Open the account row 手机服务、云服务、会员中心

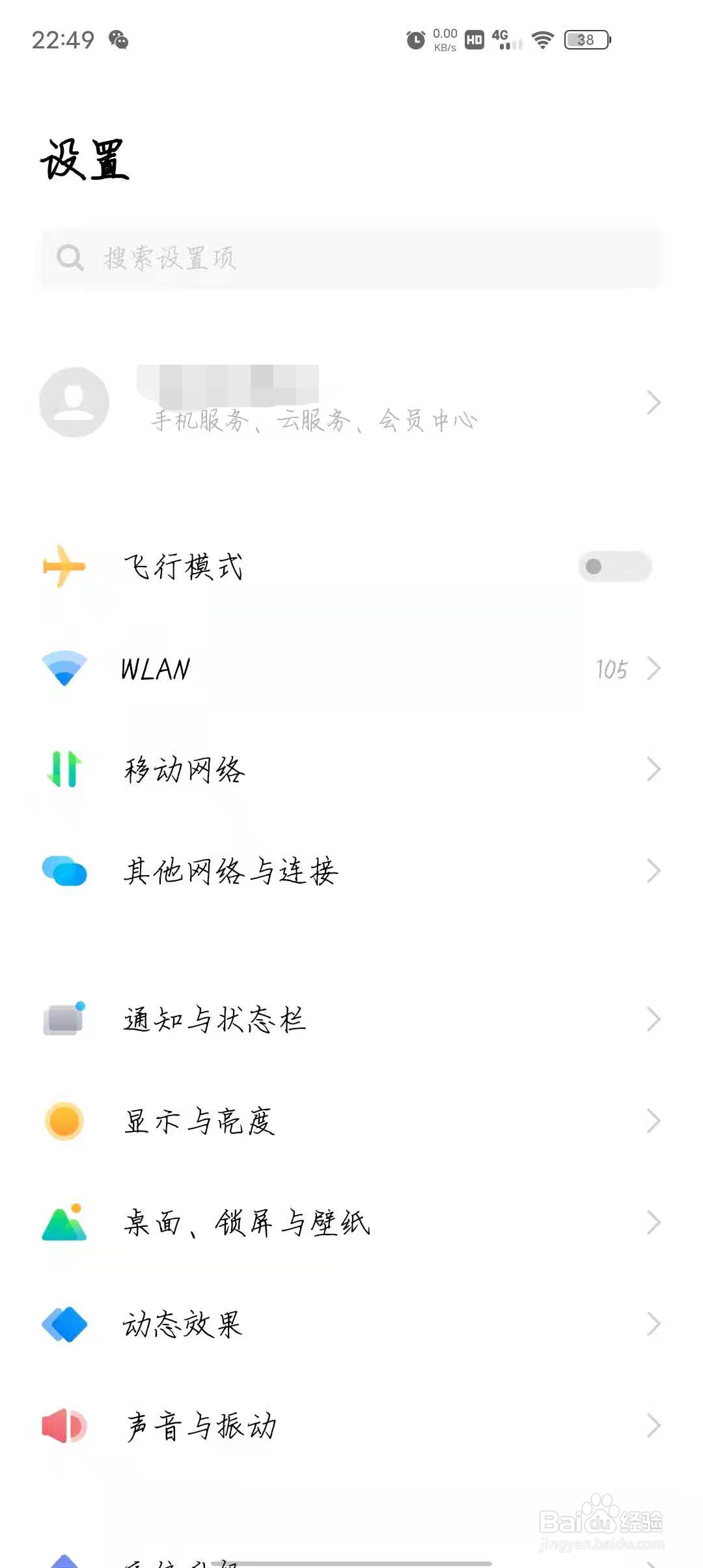click(351, 402)
